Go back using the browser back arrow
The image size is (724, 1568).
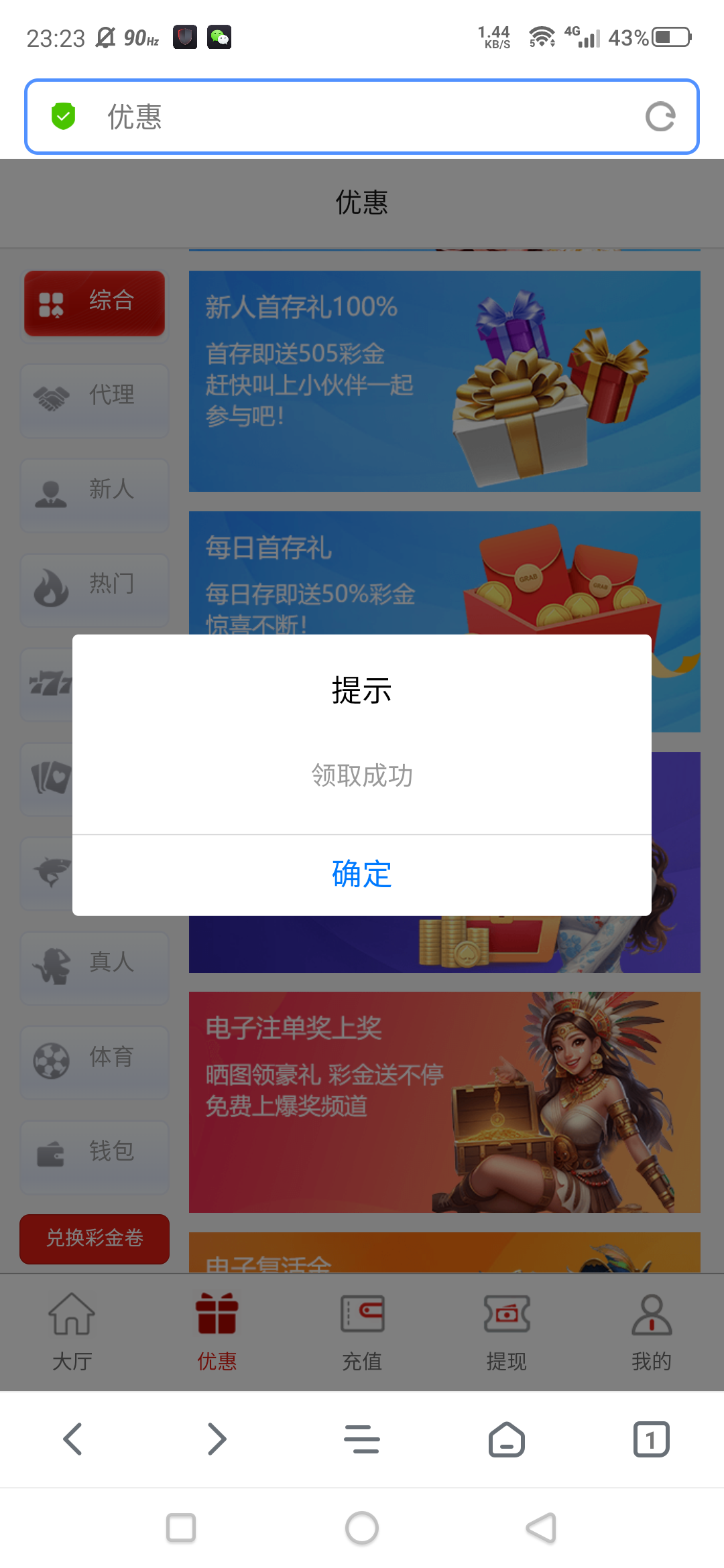click(72, 1439)
